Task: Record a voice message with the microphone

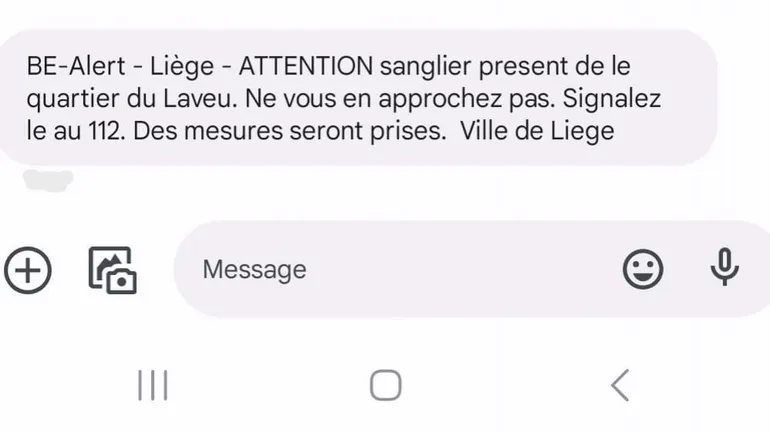Action: (725, 267)
